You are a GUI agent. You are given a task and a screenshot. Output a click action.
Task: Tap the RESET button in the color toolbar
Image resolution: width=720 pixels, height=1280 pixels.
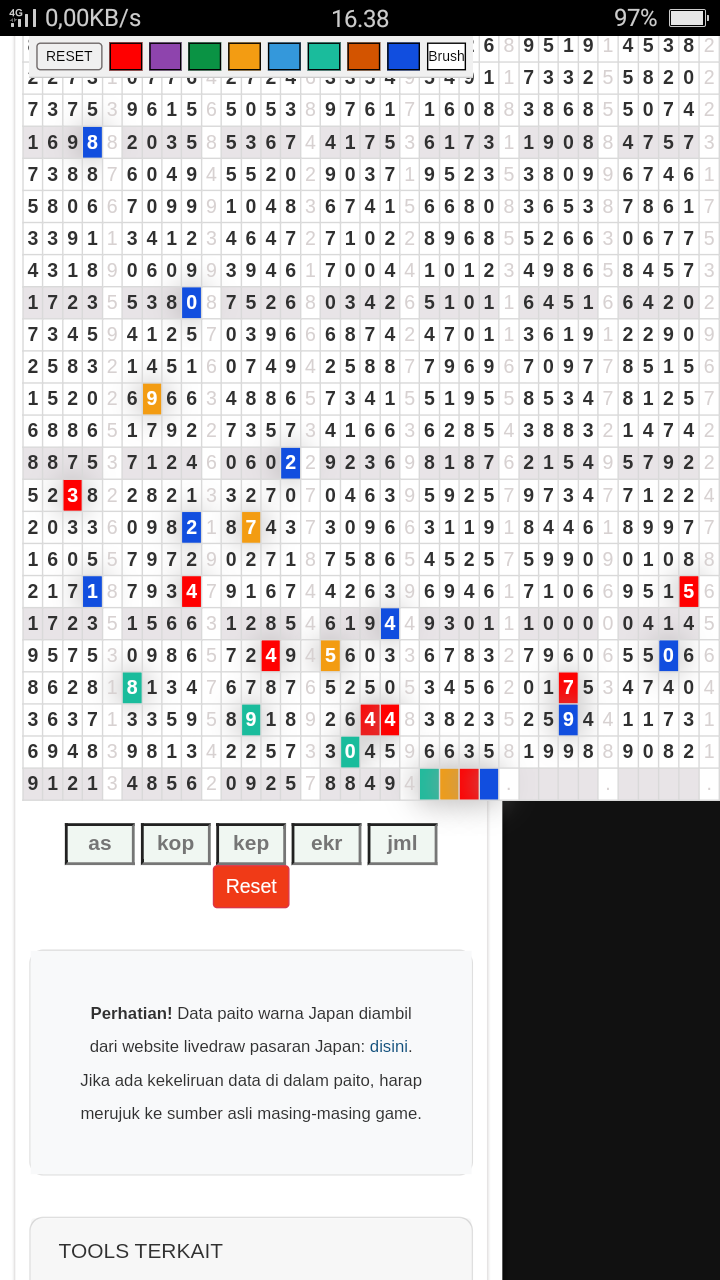click(69, 56)
